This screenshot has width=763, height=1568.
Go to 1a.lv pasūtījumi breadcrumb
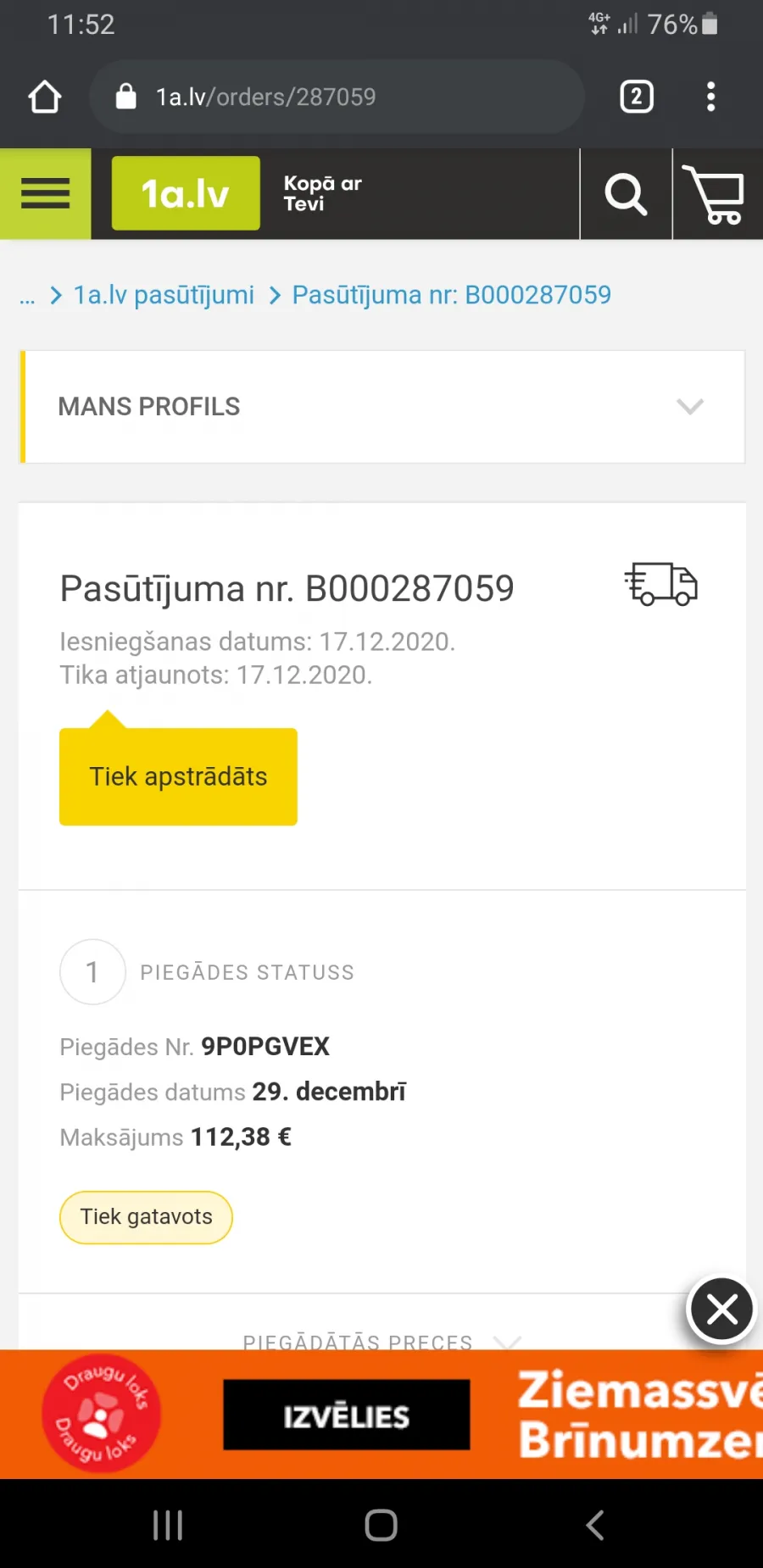point(164,295)
